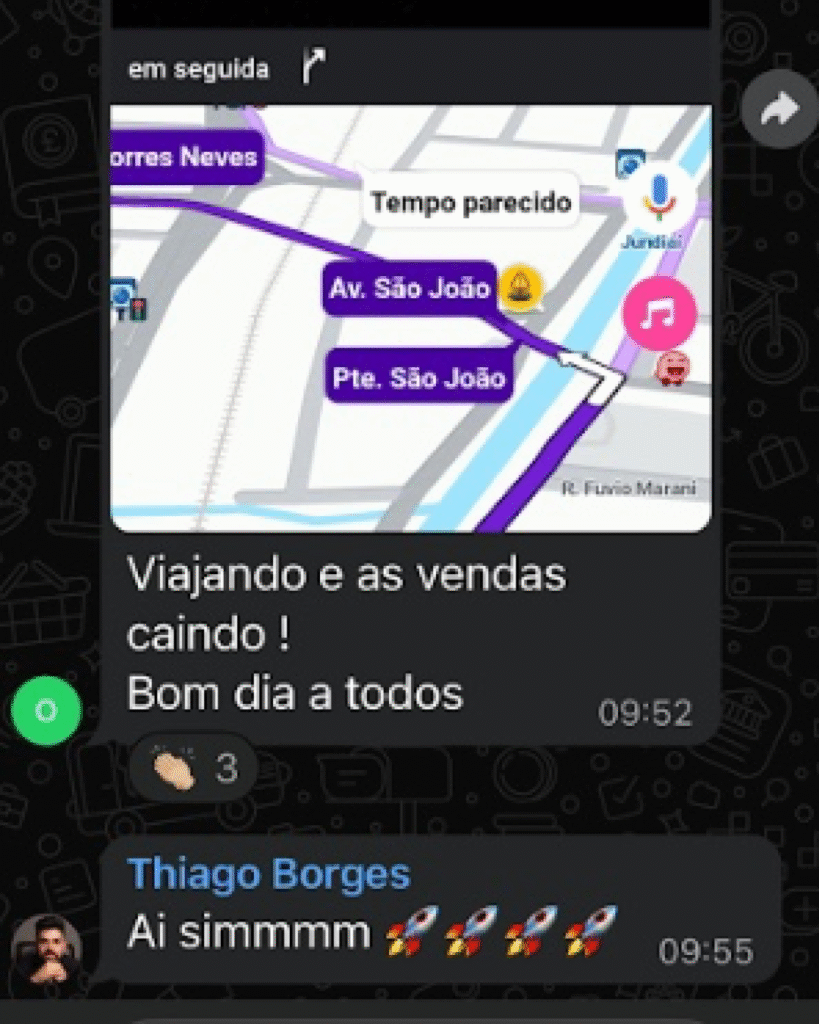819x1024 pixels.
Task: View the clapping reactions on the message
Action: [x=194, y=768]
